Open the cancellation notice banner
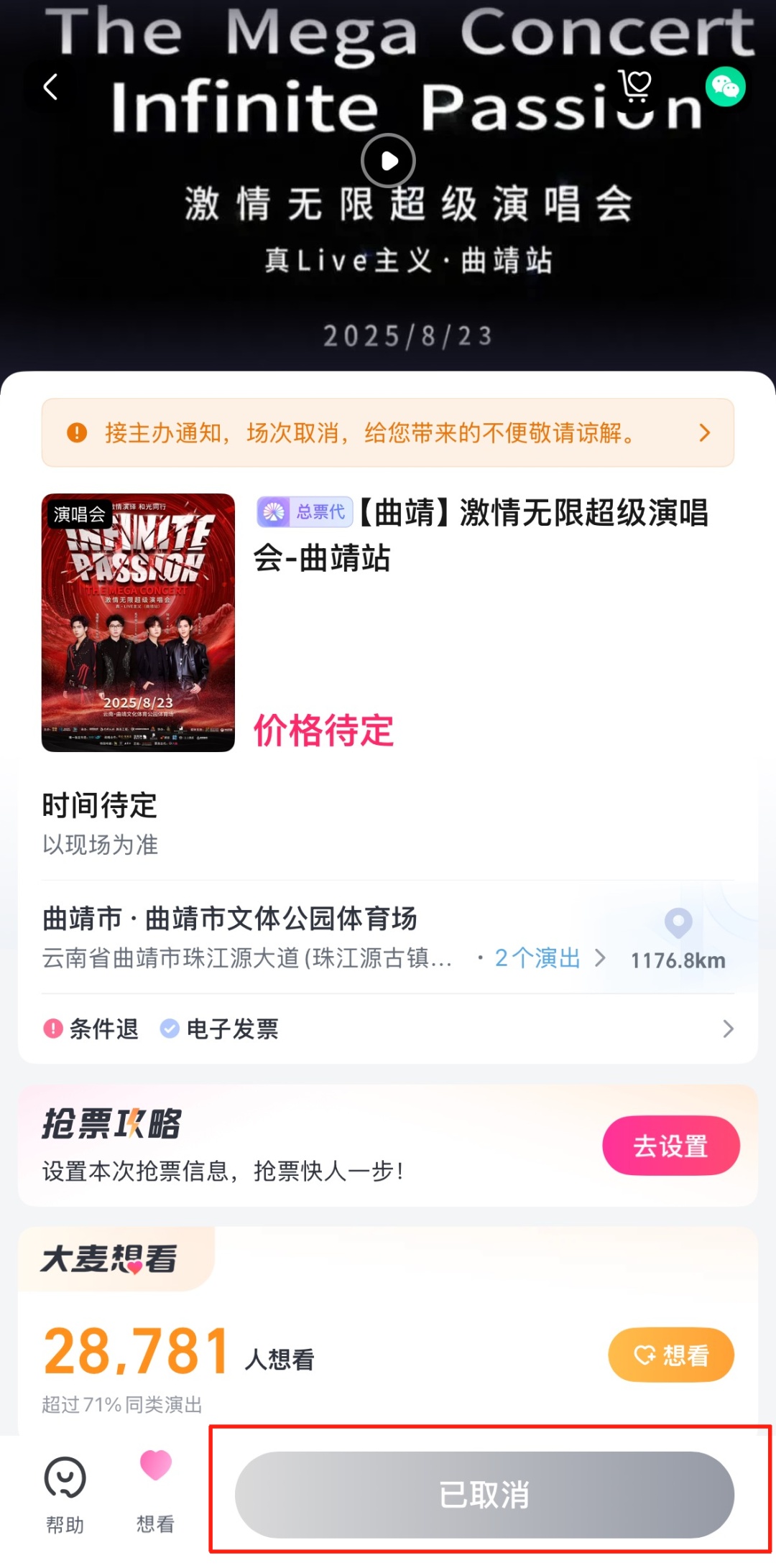 [x=388, y=432]
